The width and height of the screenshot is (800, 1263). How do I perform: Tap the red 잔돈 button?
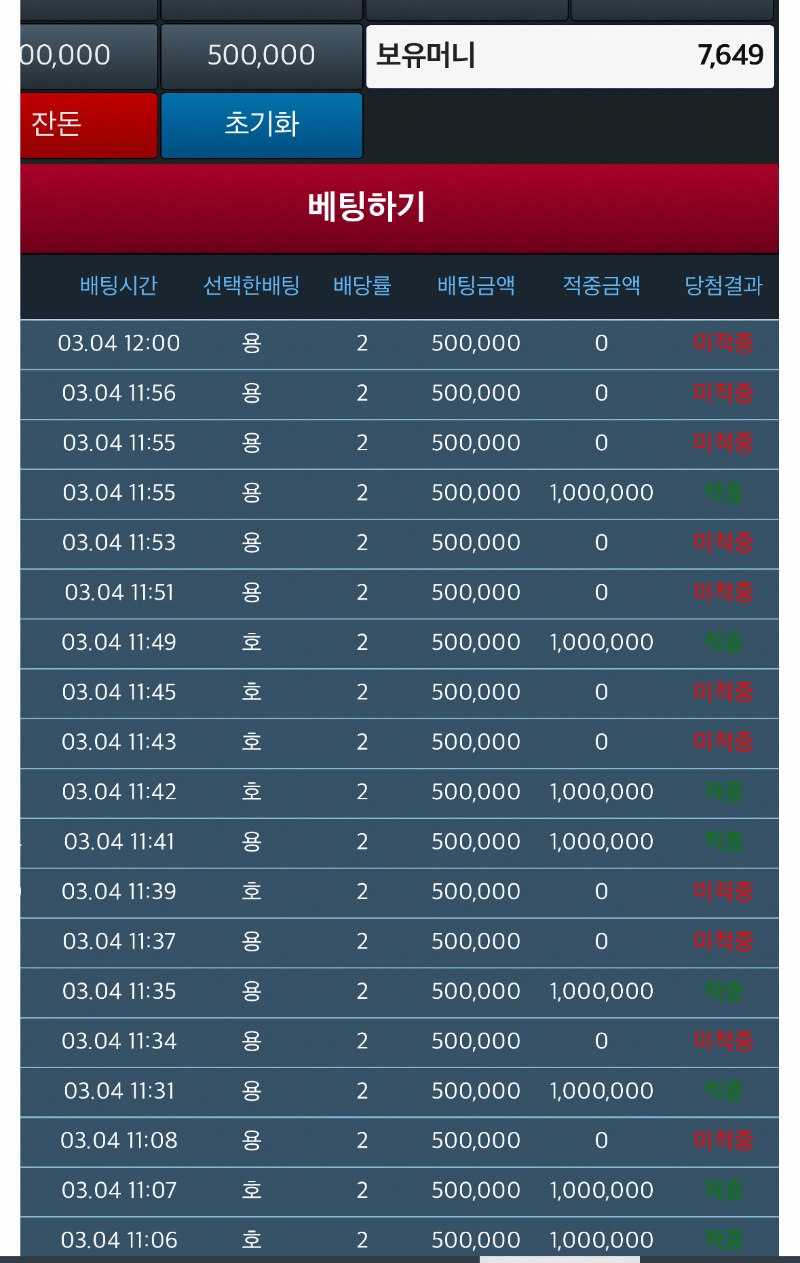[x=88, y=125]
